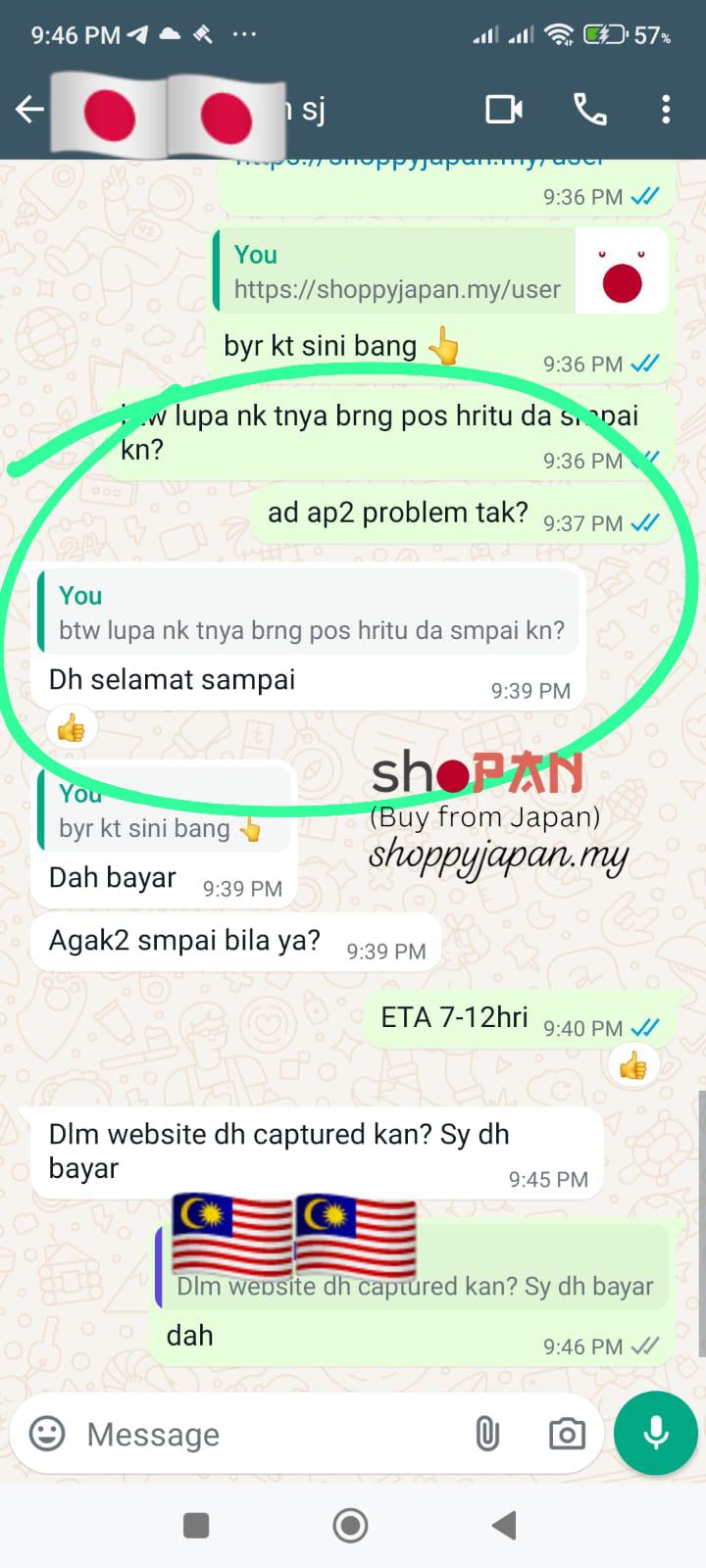
Task: View thumbs up reaction on "ETA 7-12hri"
Action: click(x=632, y=1066)
